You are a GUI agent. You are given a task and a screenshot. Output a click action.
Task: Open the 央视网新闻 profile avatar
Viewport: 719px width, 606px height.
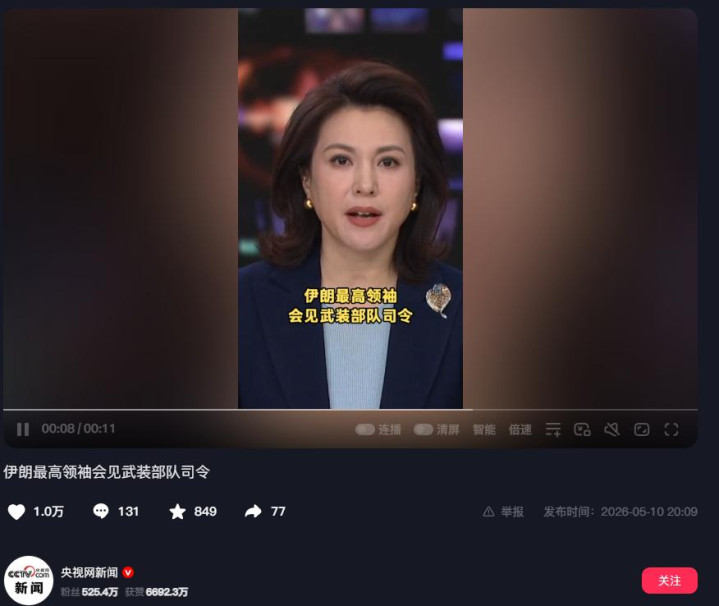tap(28, 580)
